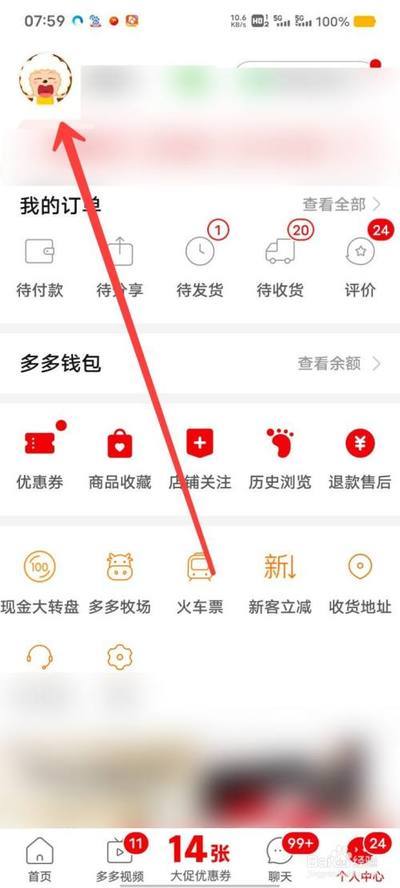View 商品收藏 favorites
Viewport: 400px width, 888px height.
coord(120,459)
